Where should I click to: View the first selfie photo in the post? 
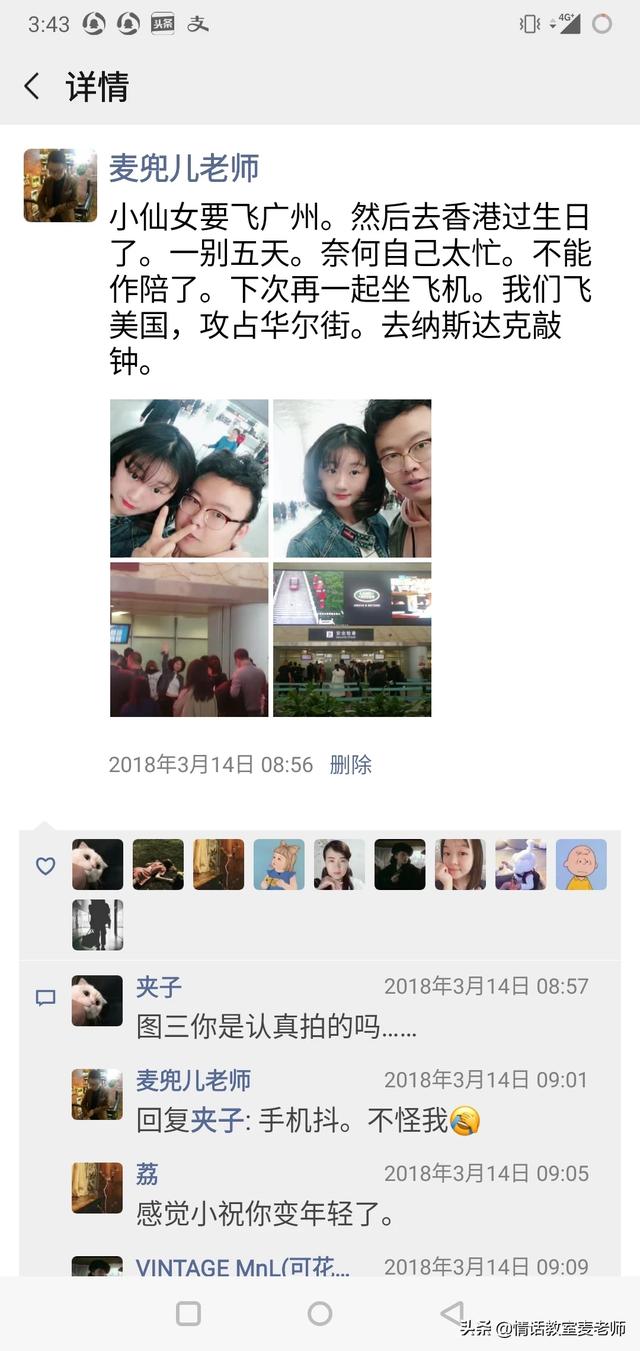(x=189, y=478)
